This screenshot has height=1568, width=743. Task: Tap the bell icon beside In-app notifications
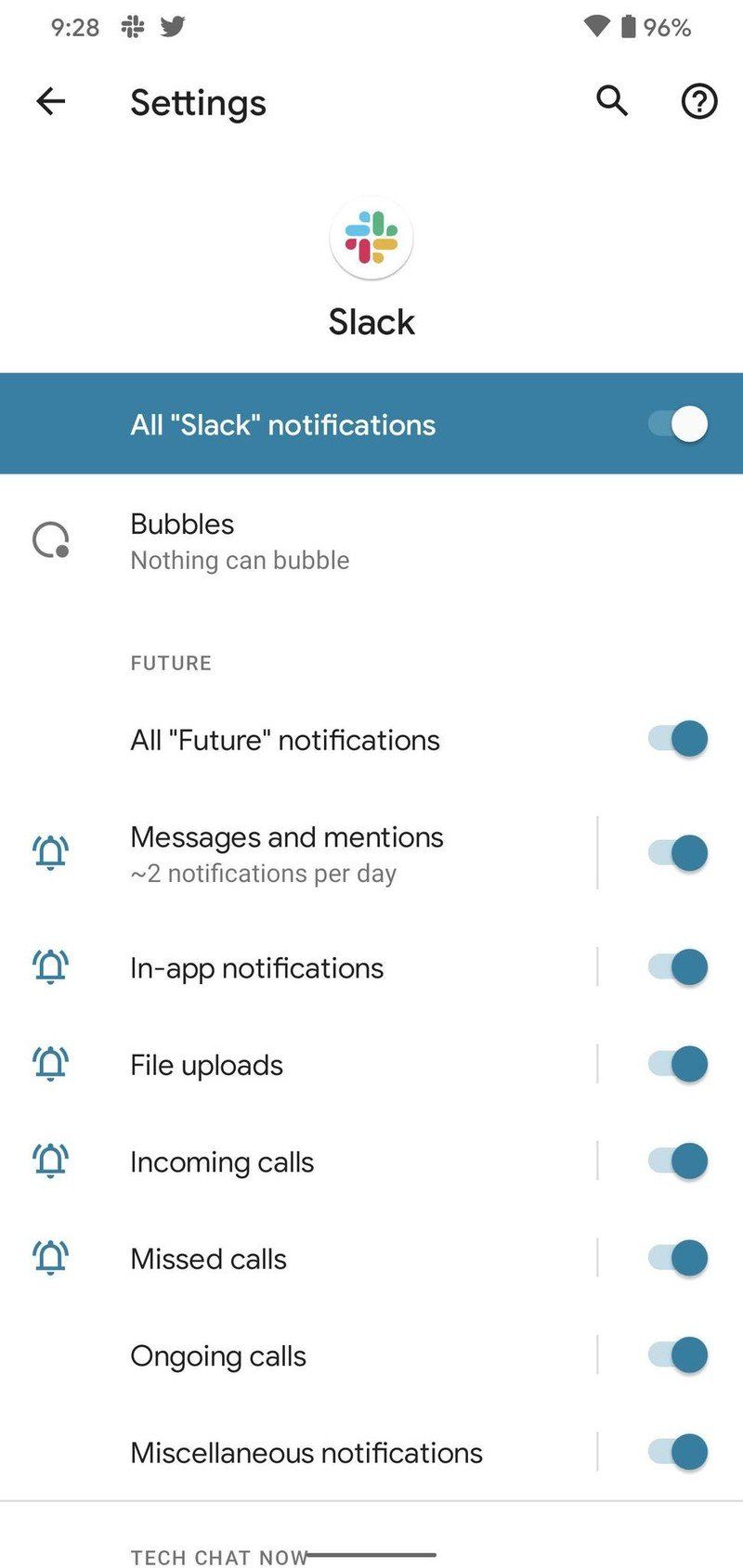pos(51,966)
